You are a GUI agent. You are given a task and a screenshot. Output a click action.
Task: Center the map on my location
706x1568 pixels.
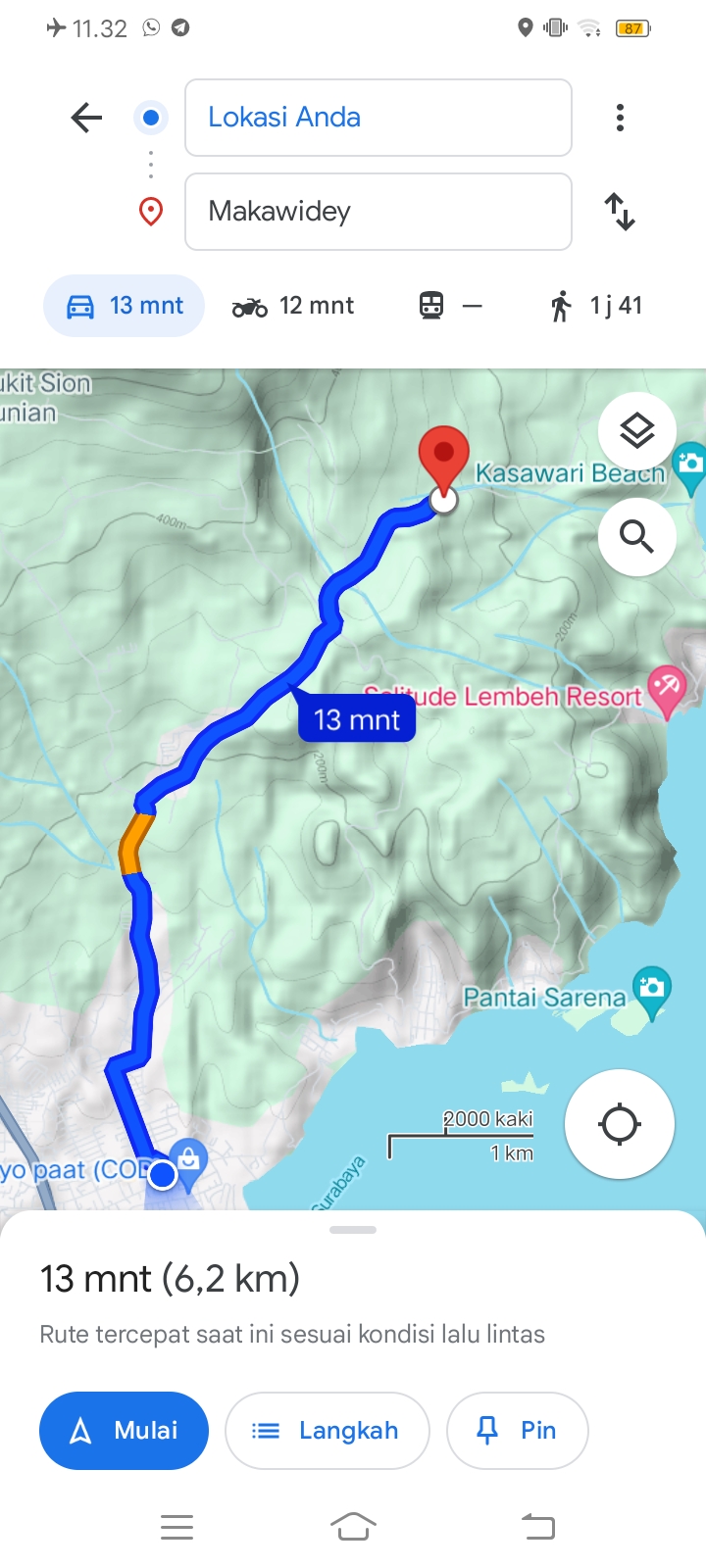point(620,1124)
